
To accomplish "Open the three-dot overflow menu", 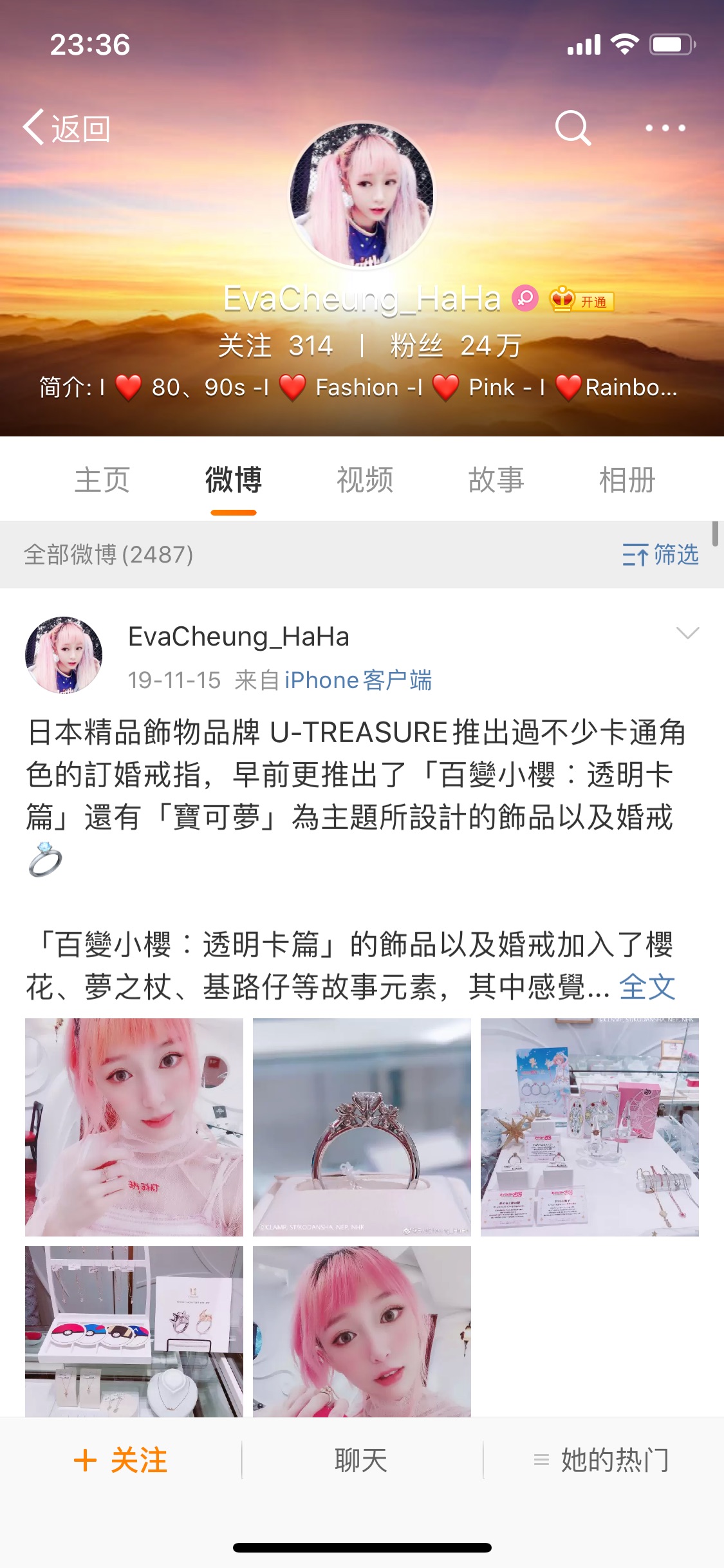I will (665, 128).
